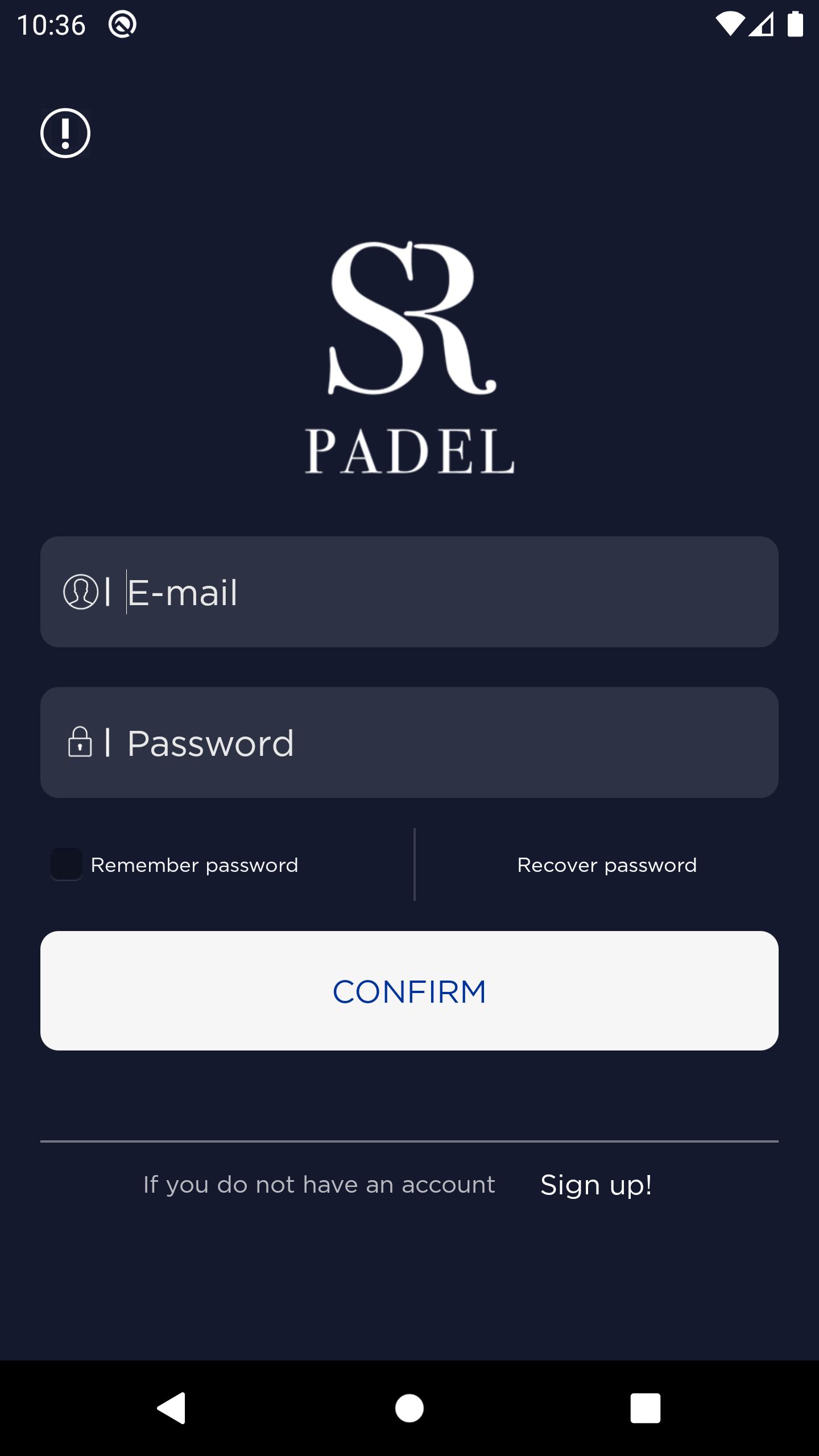Return to the home screen
The image size is (819, 1456).
[409, 1408]
